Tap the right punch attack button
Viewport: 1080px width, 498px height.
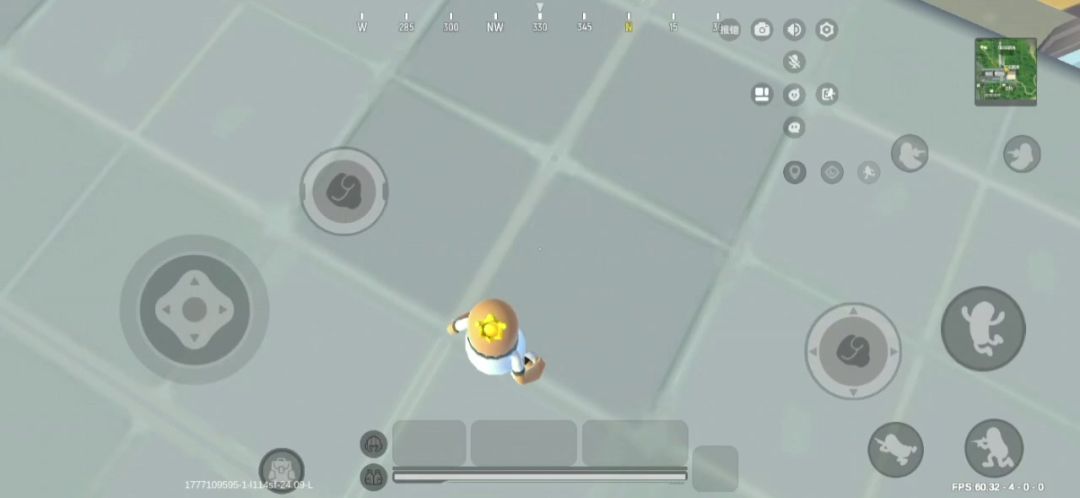(x=852, y=350)
